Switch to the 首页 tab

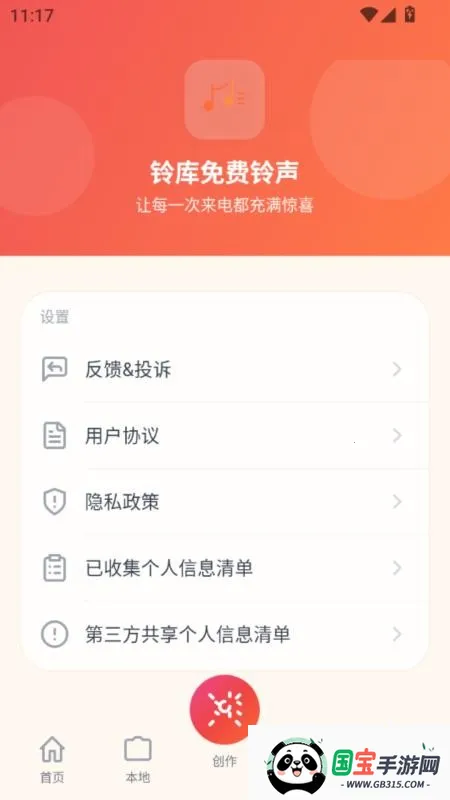(52, 759)
